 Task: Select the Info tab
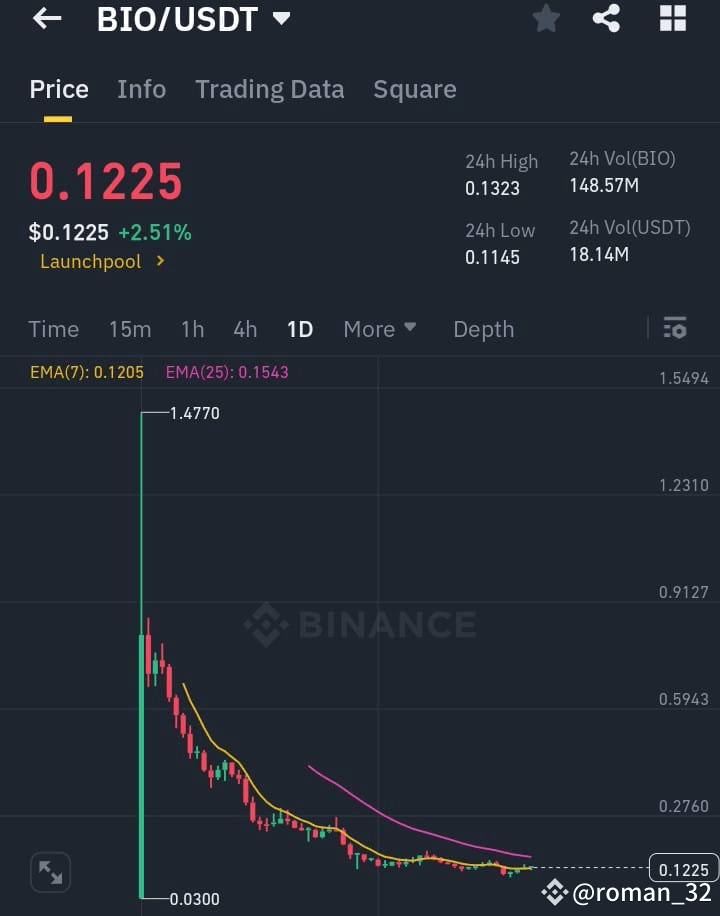[x=141, y=89]
